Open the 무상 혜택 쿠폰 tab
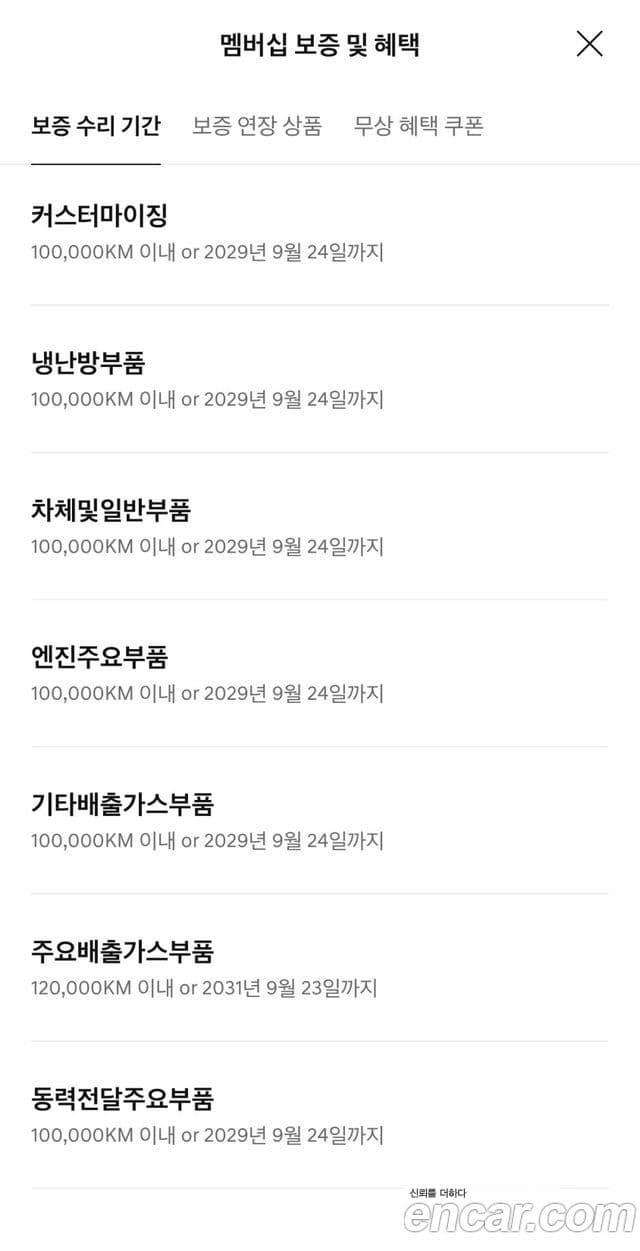Screen dimensions: 640x1251 coord(419,127)
